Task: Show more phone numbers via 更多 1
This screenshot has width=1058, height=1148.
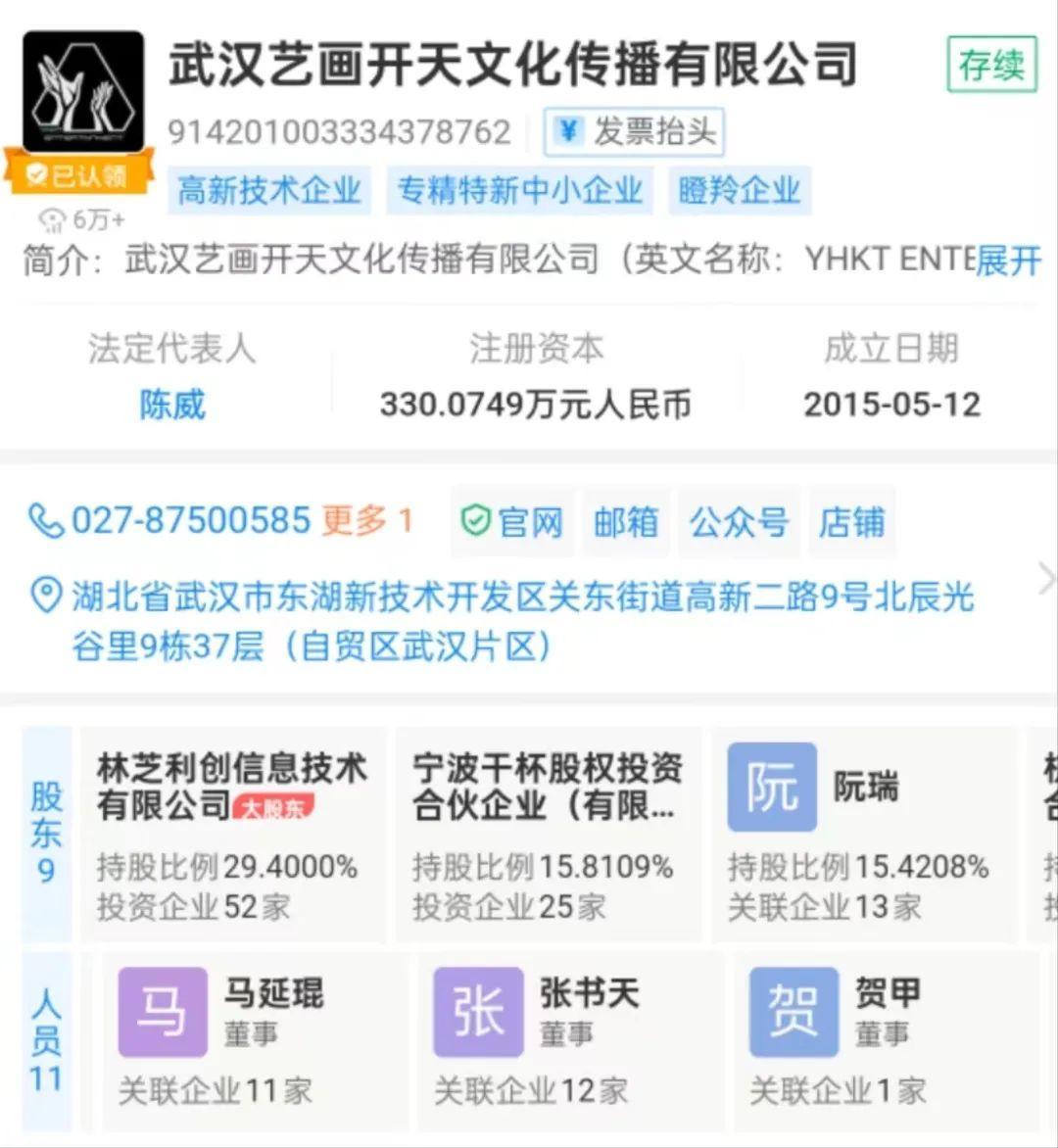Action: click(x=367, y=520)
